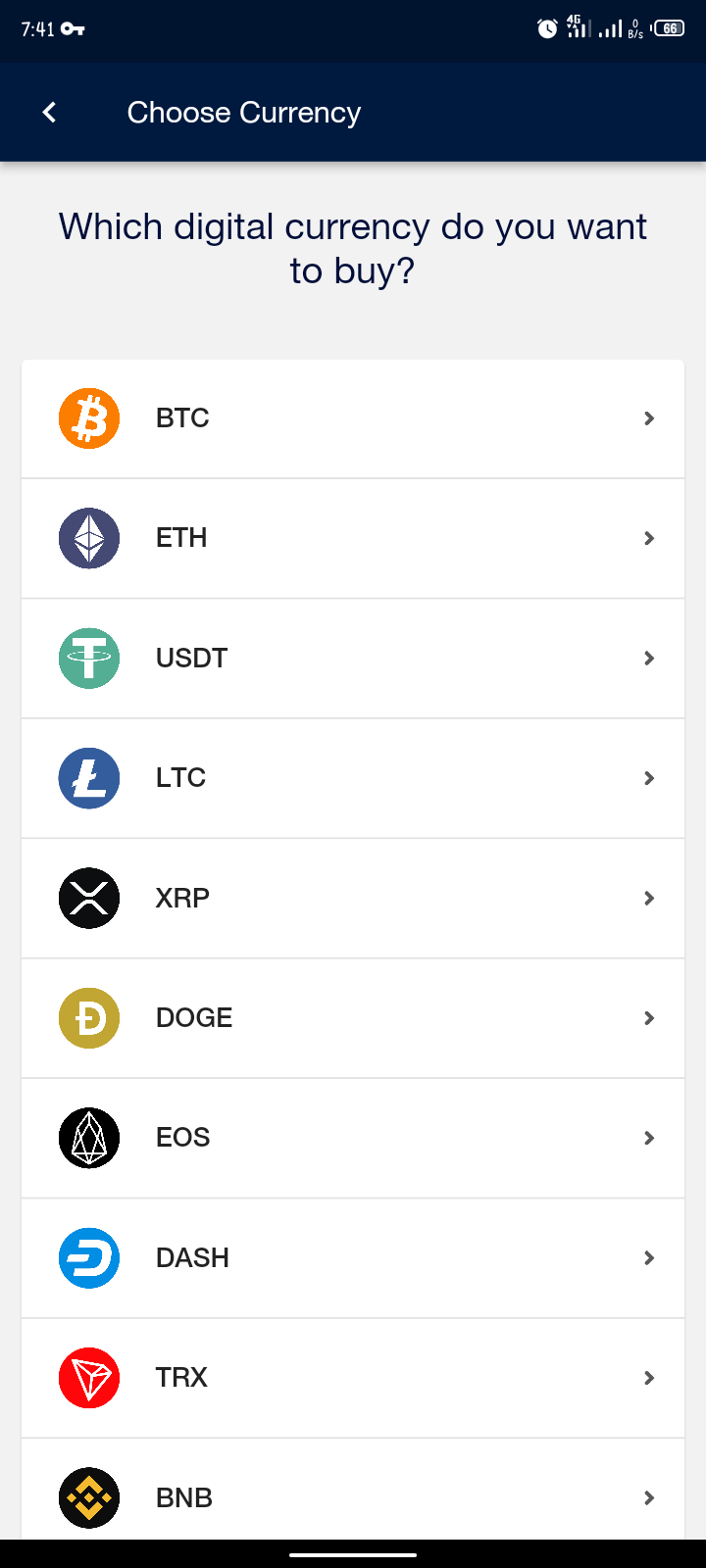Go back from Choose Currency screen

pyautogui.click(x=49, y=113)
